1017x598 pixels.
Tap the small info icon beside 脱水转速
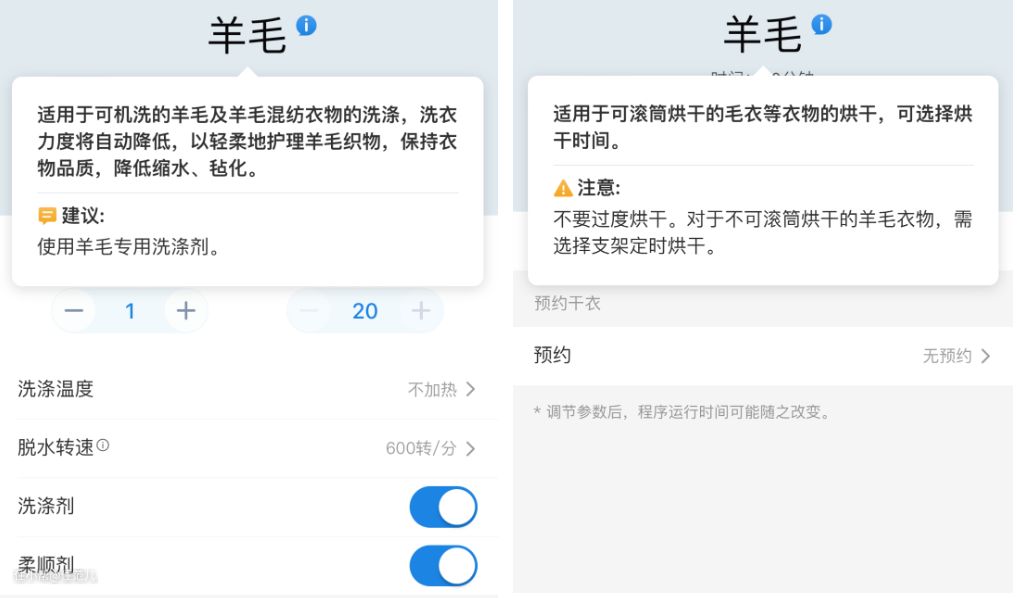[103, 446]
